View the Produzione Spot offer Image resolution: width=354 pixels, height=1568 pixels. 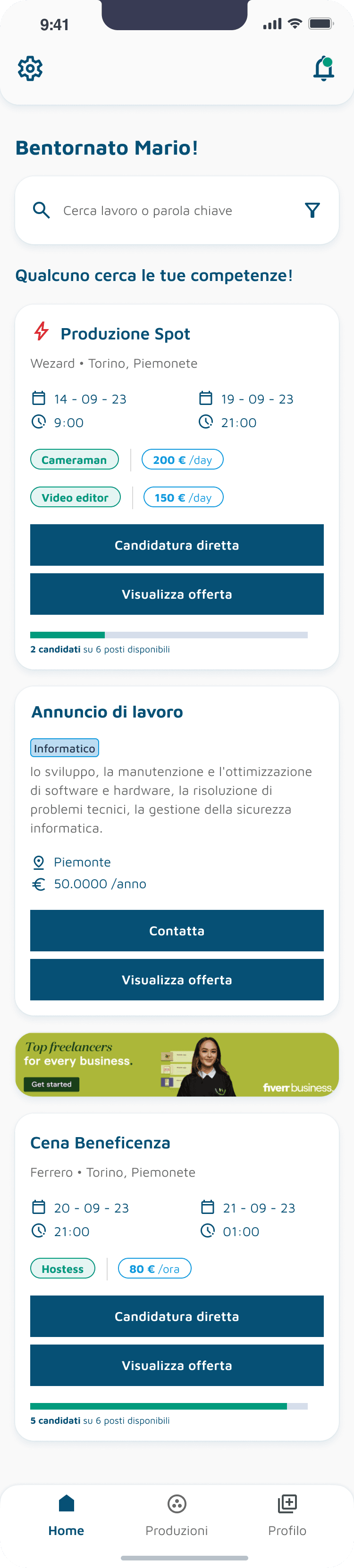point(177,594)
